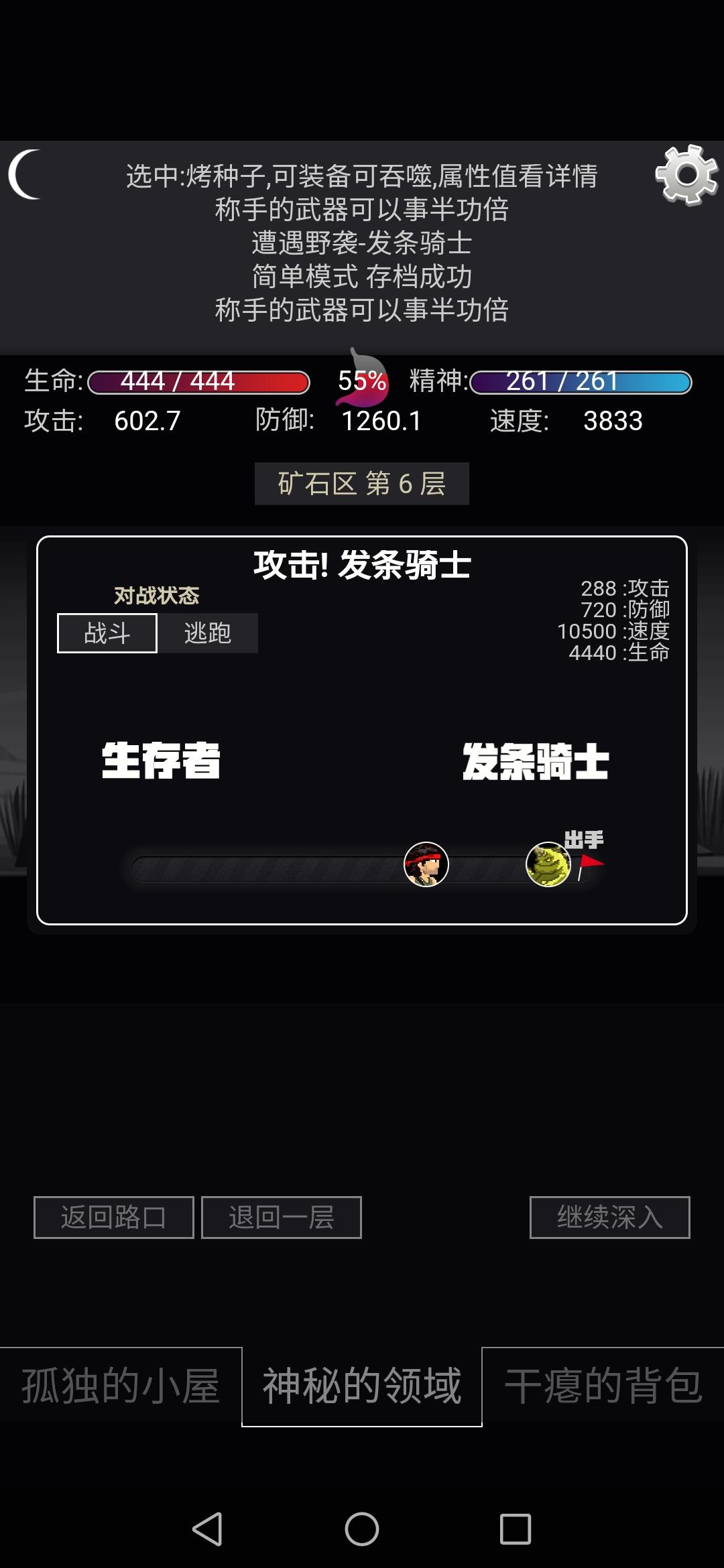Tap 退回一层 to go back one floor
The width and height of the screenshot is (724, 1568).
tap(282, 1218)
